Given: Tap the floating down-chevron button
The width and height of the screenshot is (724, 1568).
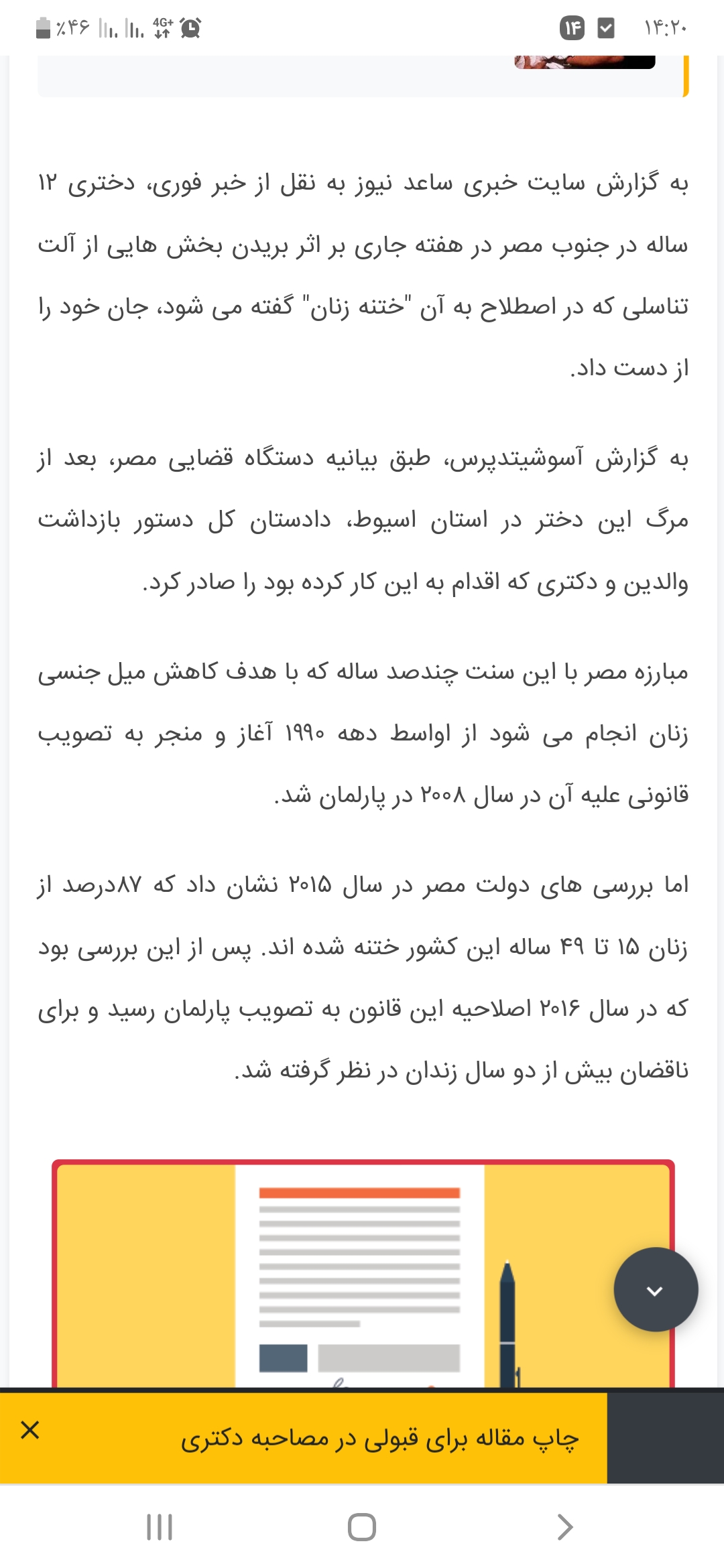Looking at the screenshot, I should coord(655,1289).
